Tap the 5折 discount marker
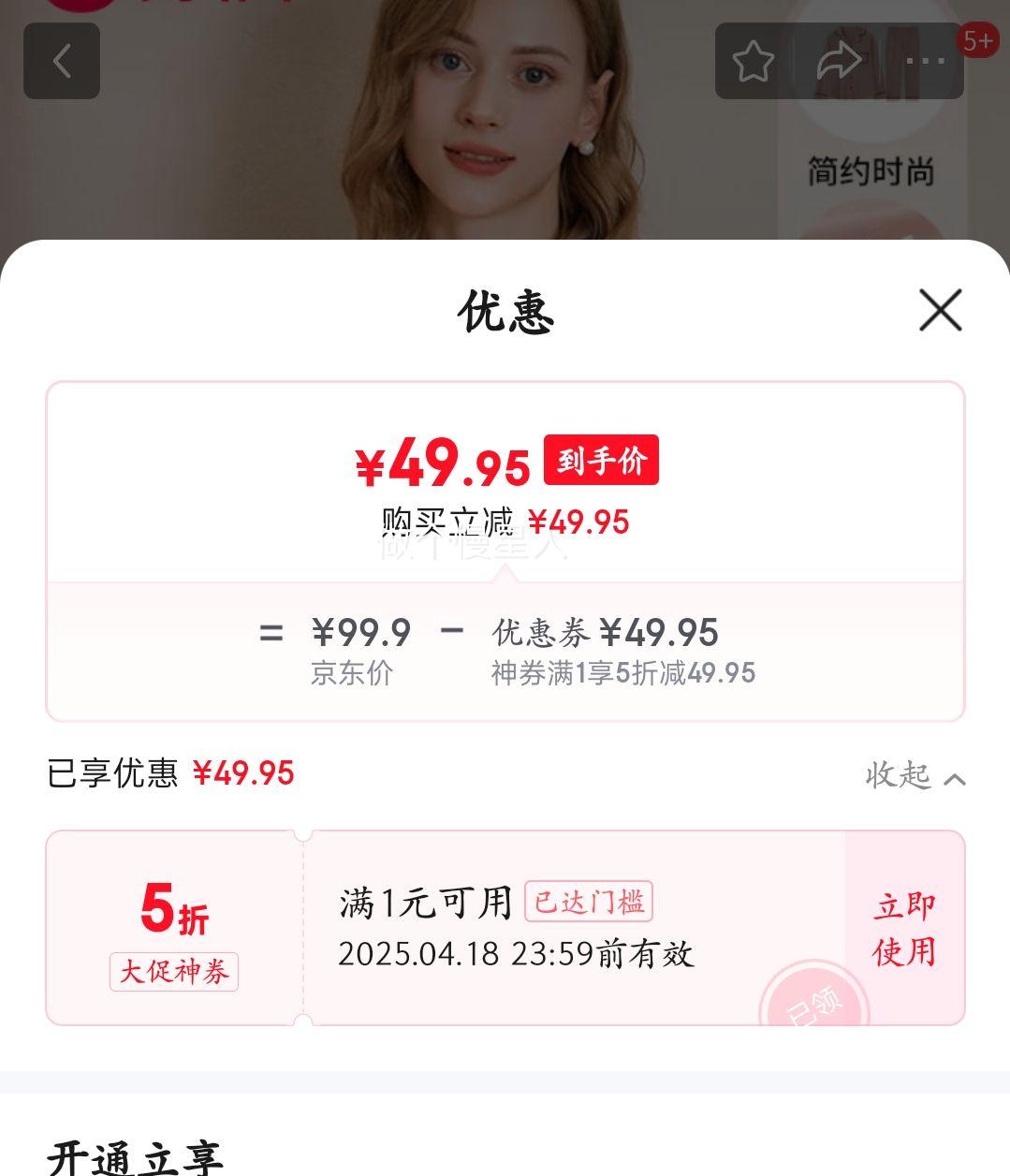Viewport: 1010px width, 1176px height. [171, 908]
